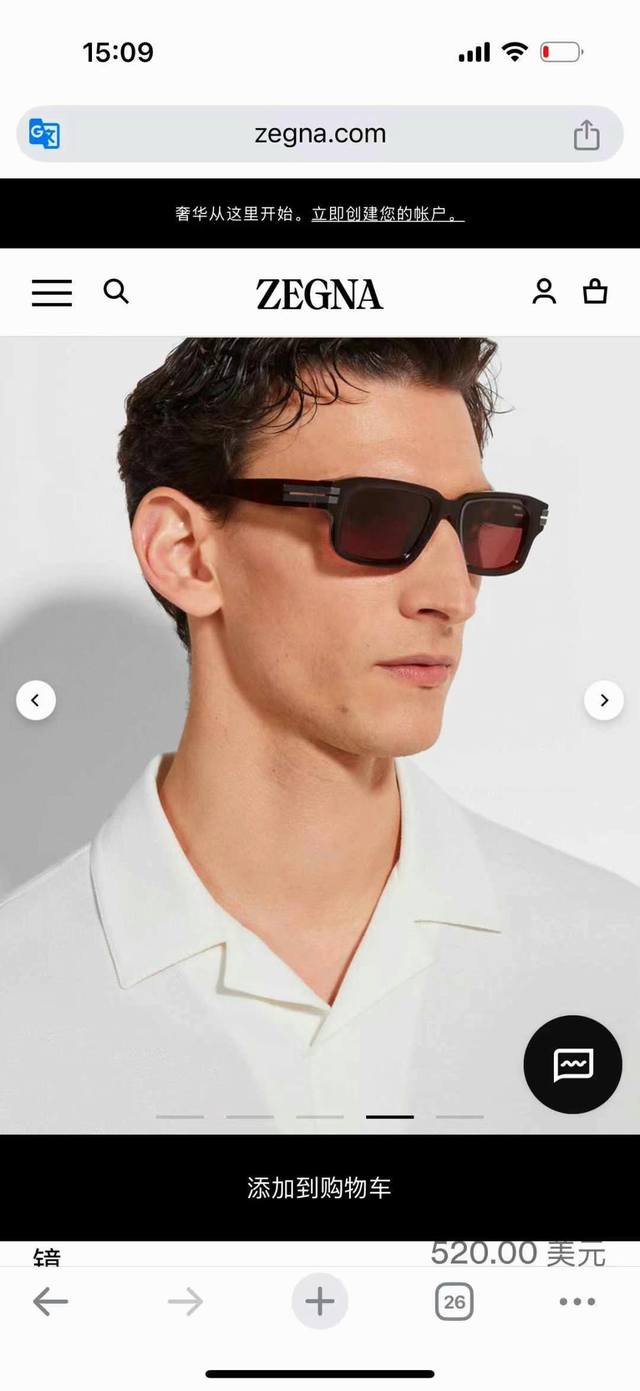Tap the search magnifier icon
The width and height of the screenshot is (640, 1391).
click(116, 292)
